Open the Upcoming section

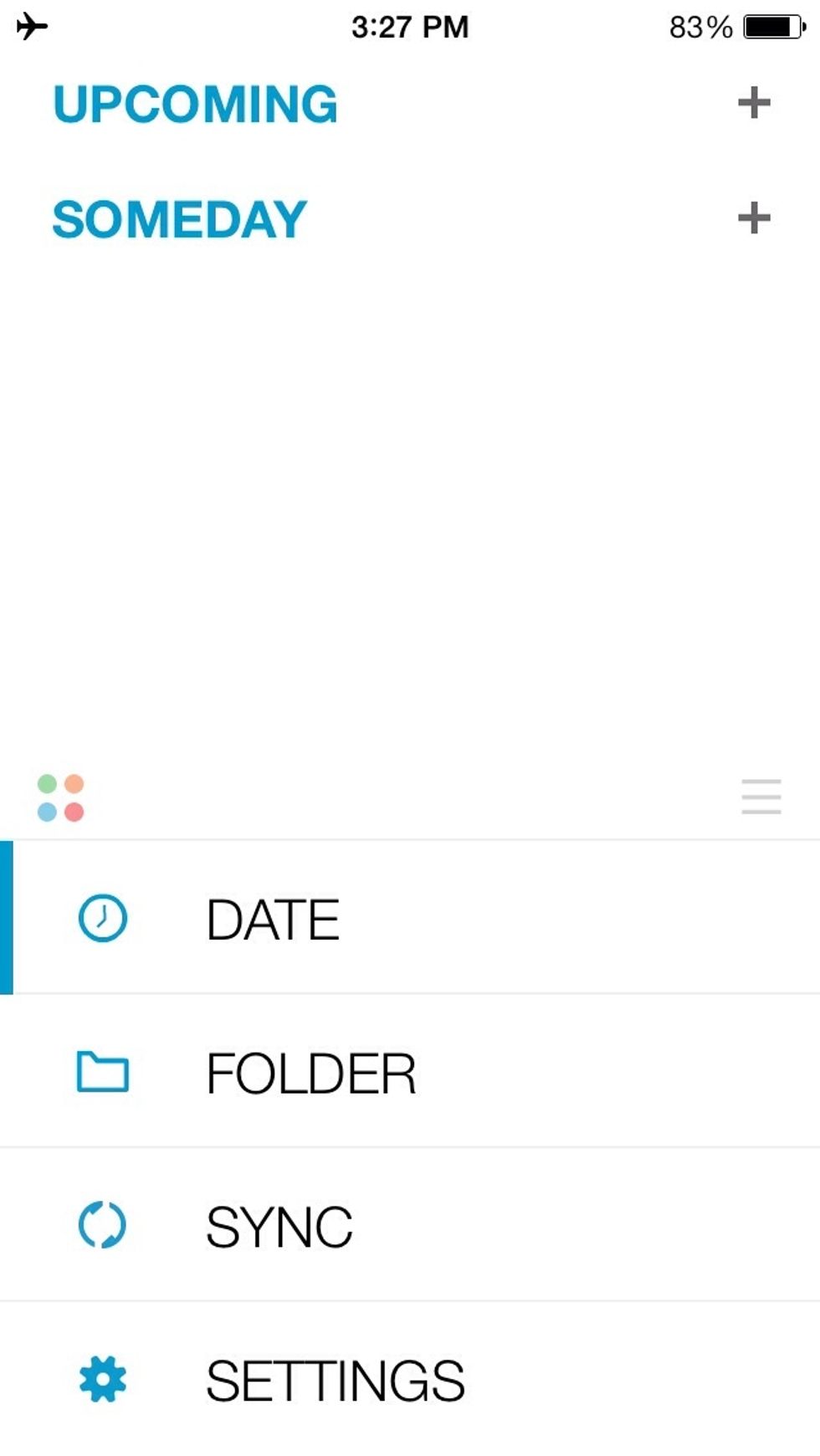(195, 105)
